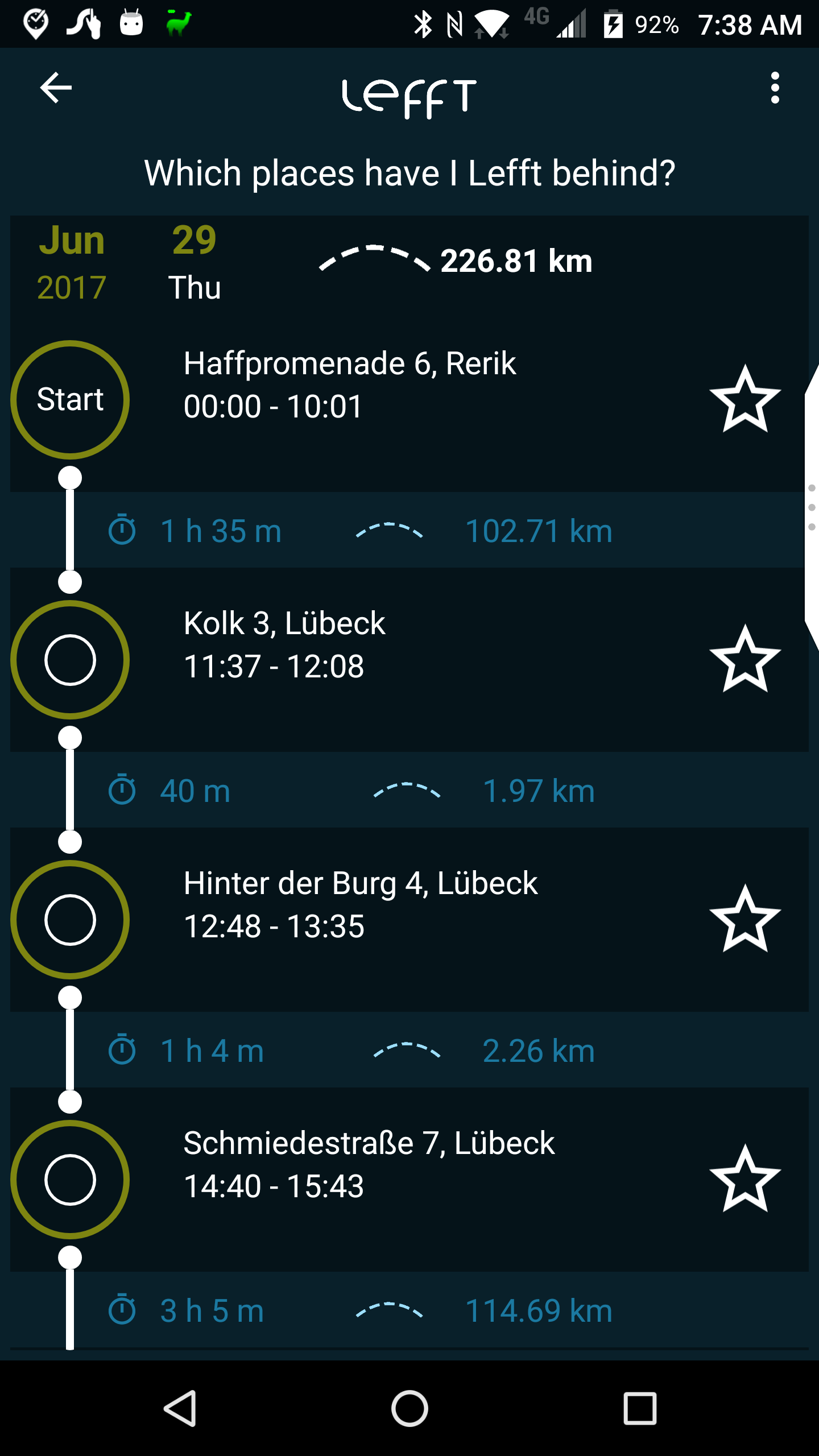This screenshot has height=1456, width=819.
Task: Tap the Android home button
Action: (x=409, y=1409)
